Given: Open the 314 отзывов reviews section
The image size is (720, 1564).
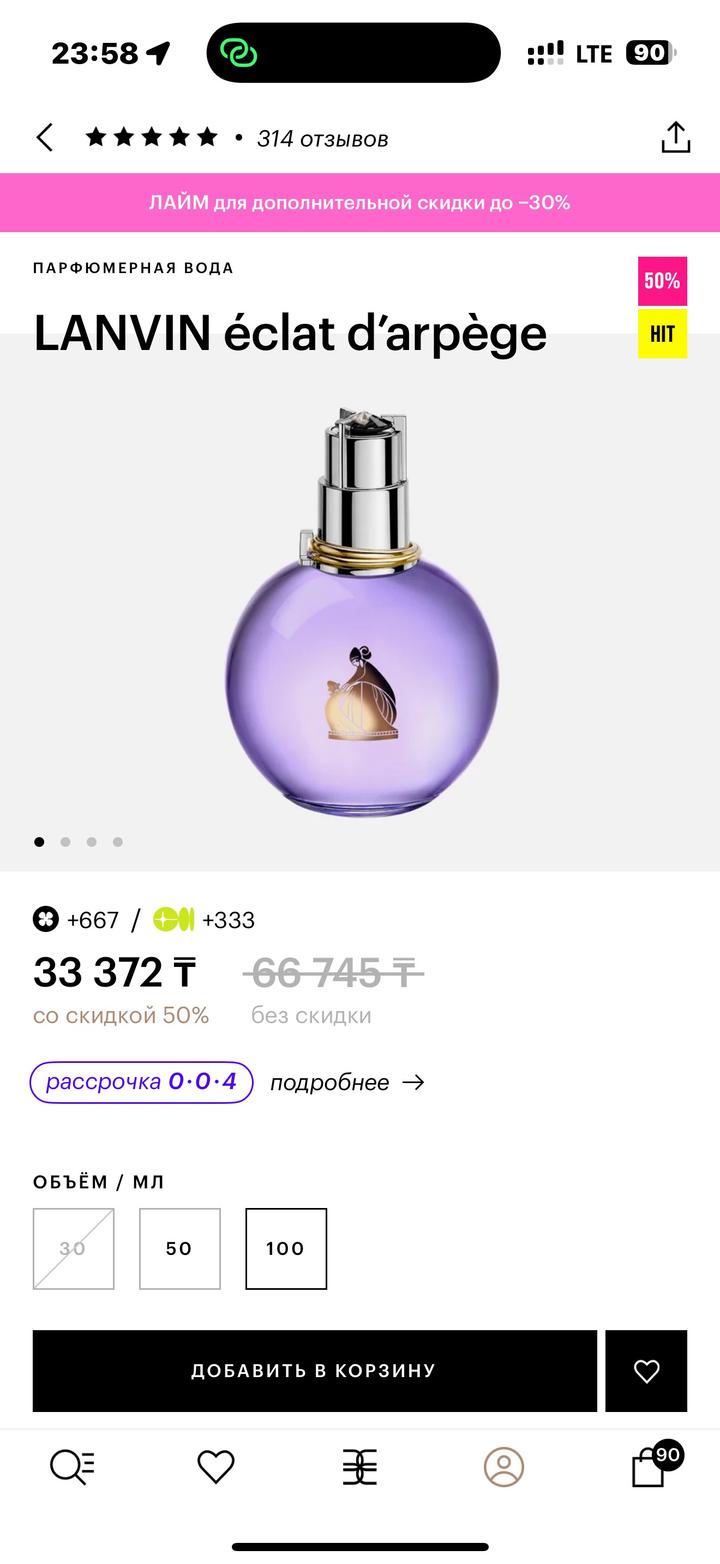Looking at the screenshot, I should pyautogui.click(x=322, y=139).
